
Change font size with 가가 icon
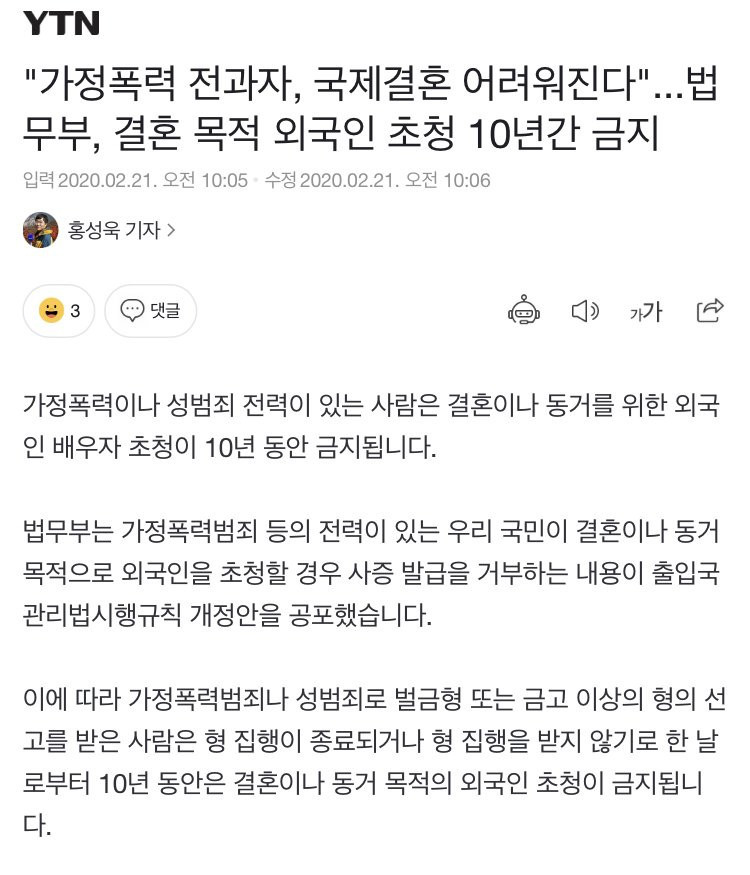pyautogui.click(x=646, y=312)
